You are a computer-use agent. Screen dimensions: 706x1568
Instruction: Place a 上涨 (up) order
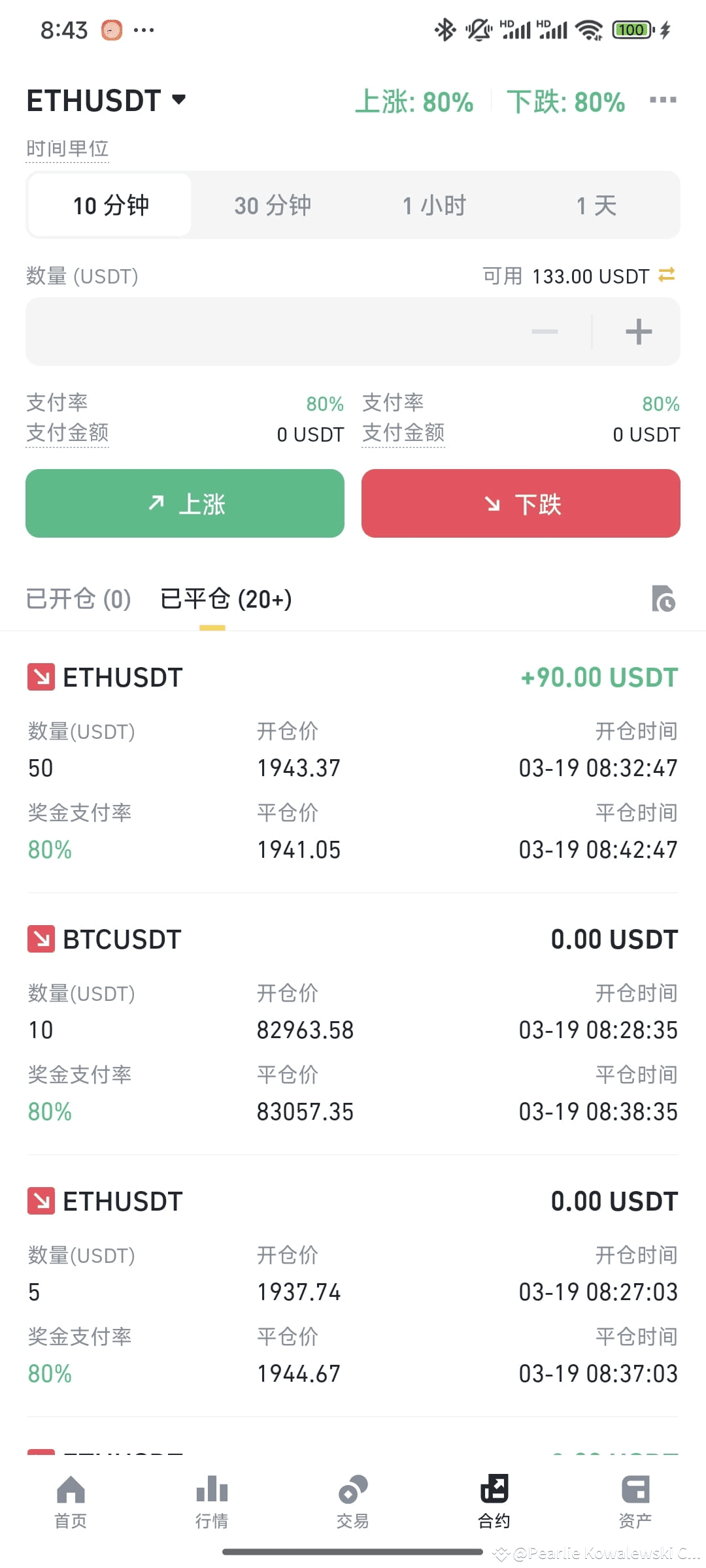pos(185,504)
